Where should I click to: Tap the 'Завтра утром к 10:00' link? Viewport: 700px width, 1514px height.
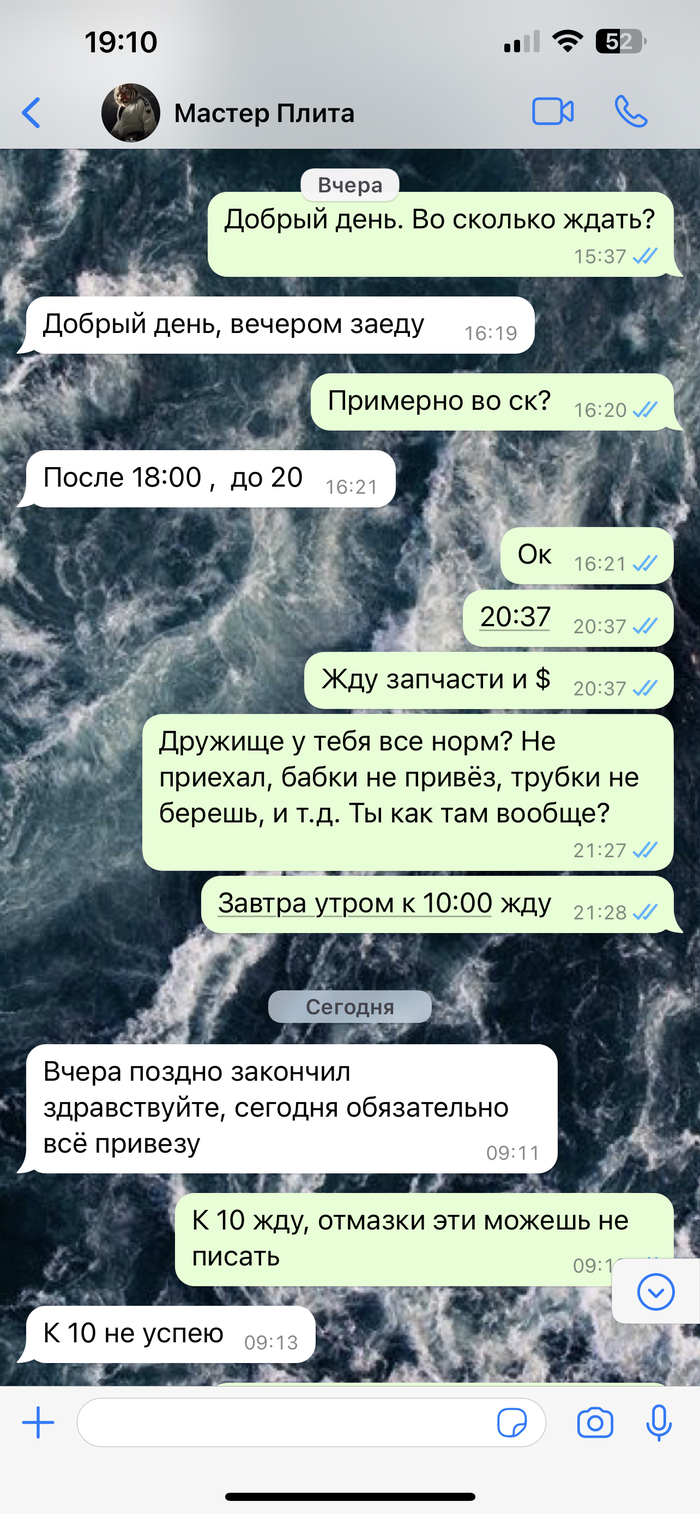tap(355, 904)
